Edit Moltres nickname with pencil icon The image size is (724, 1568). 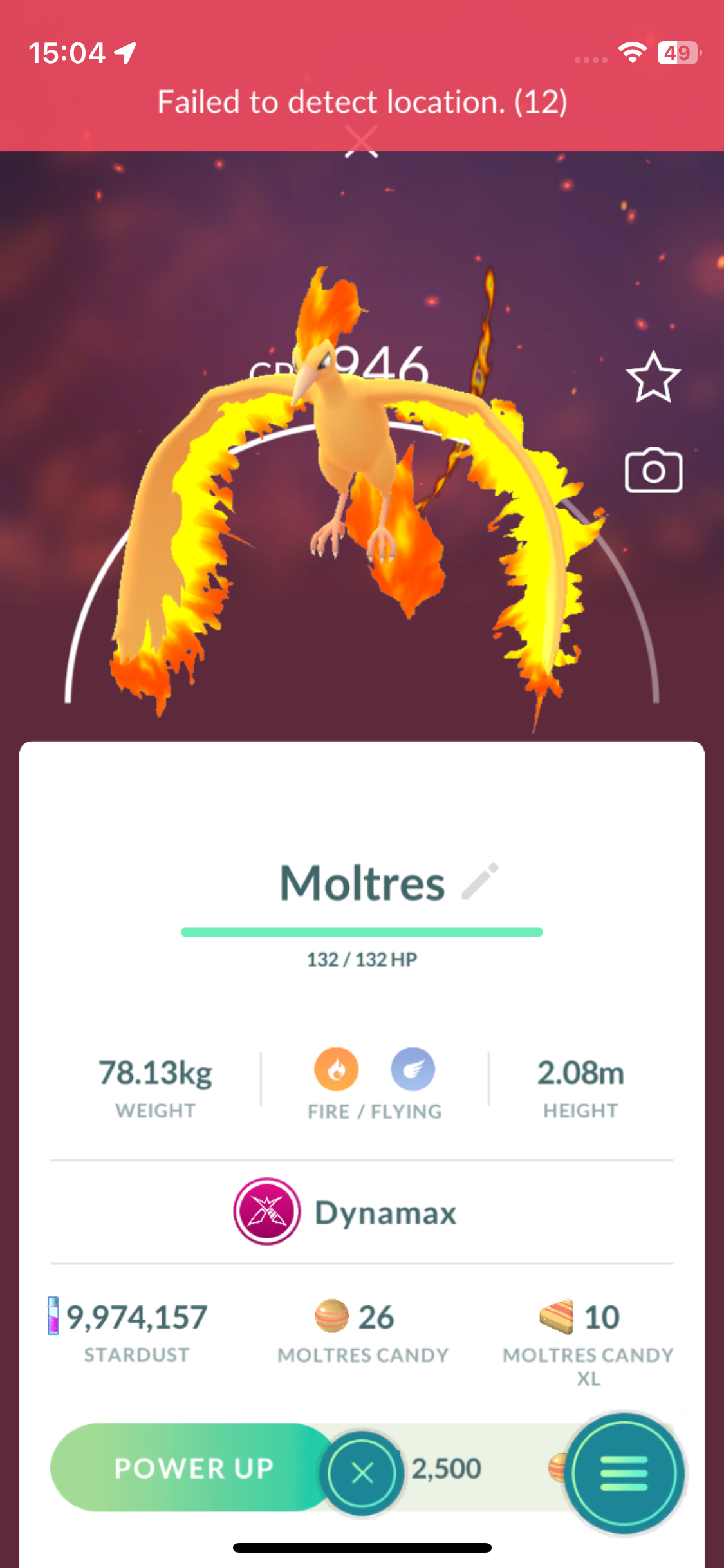[x=480, y=881]
